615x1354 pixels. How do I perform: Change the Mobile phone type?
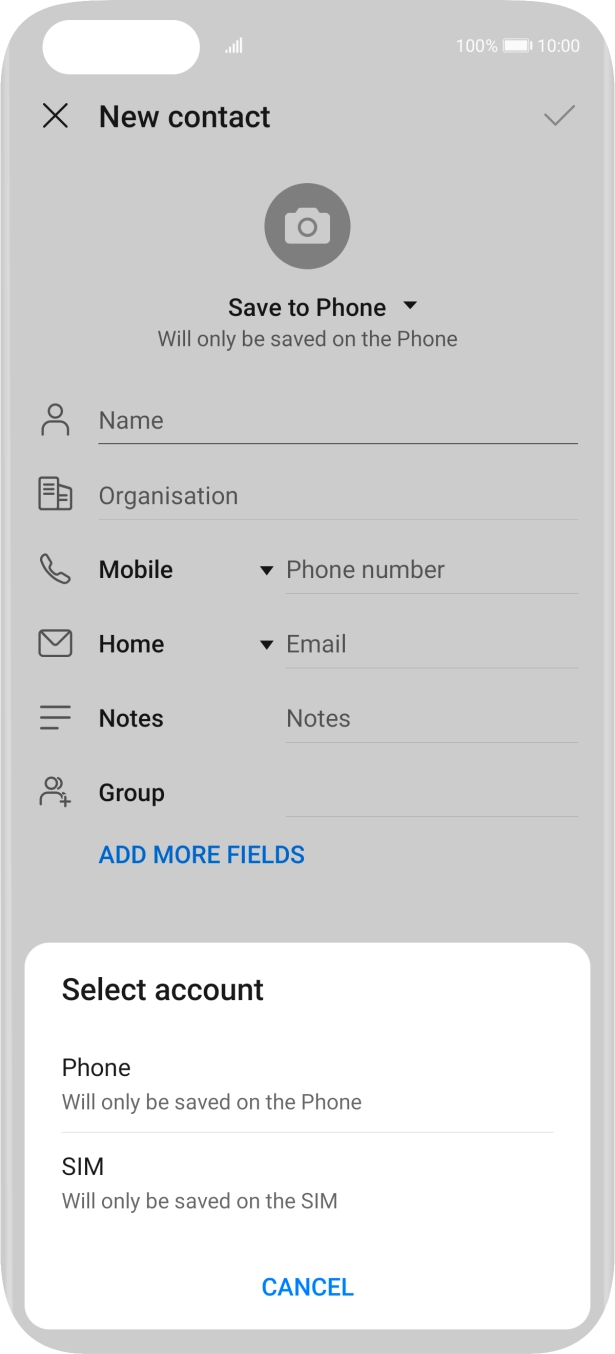pos(185,570)
